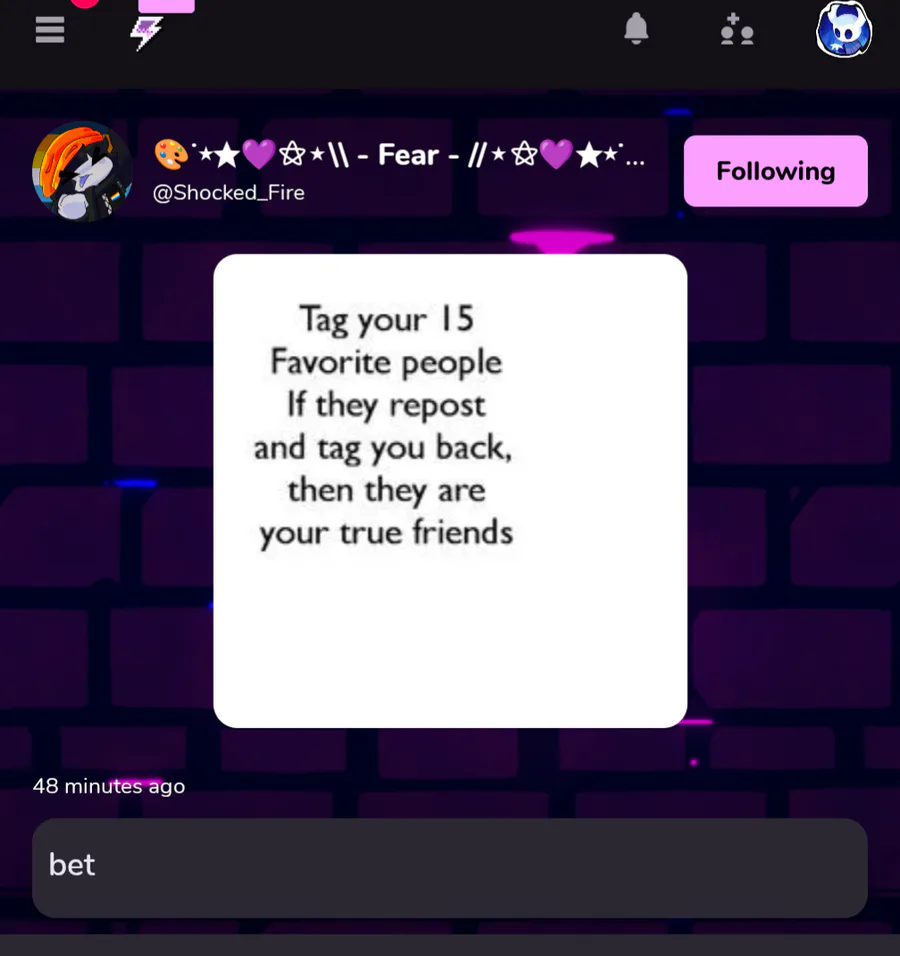Open the @Shocked_Fire username
The width and height of the screenshot is (900, 956).
[228, 193]
